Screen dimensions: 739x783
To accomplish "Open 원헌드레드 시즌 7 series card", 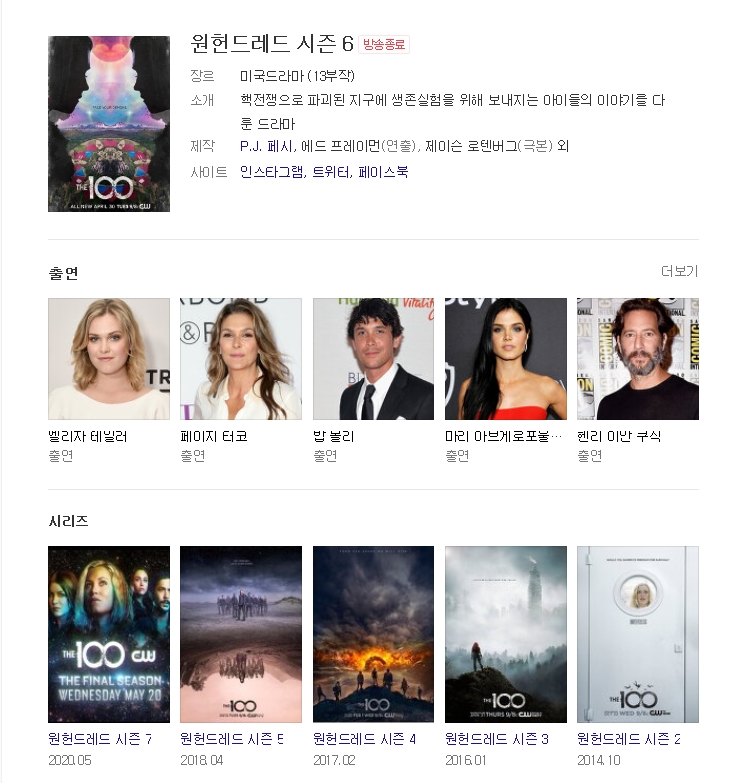I will (x=108, y=633).
